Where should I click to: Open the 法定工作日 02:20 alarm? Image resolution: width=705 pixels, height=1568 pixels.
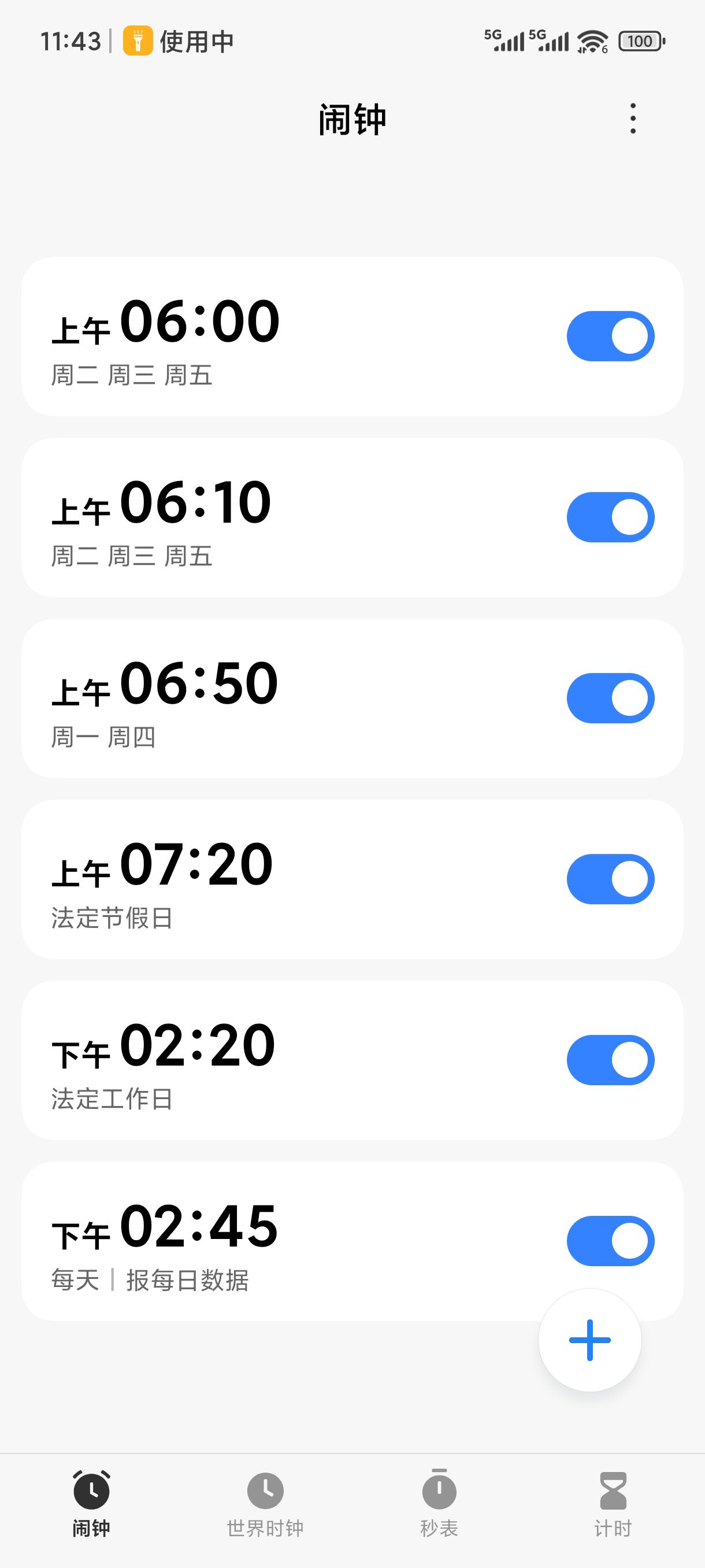click(243, 1060)
